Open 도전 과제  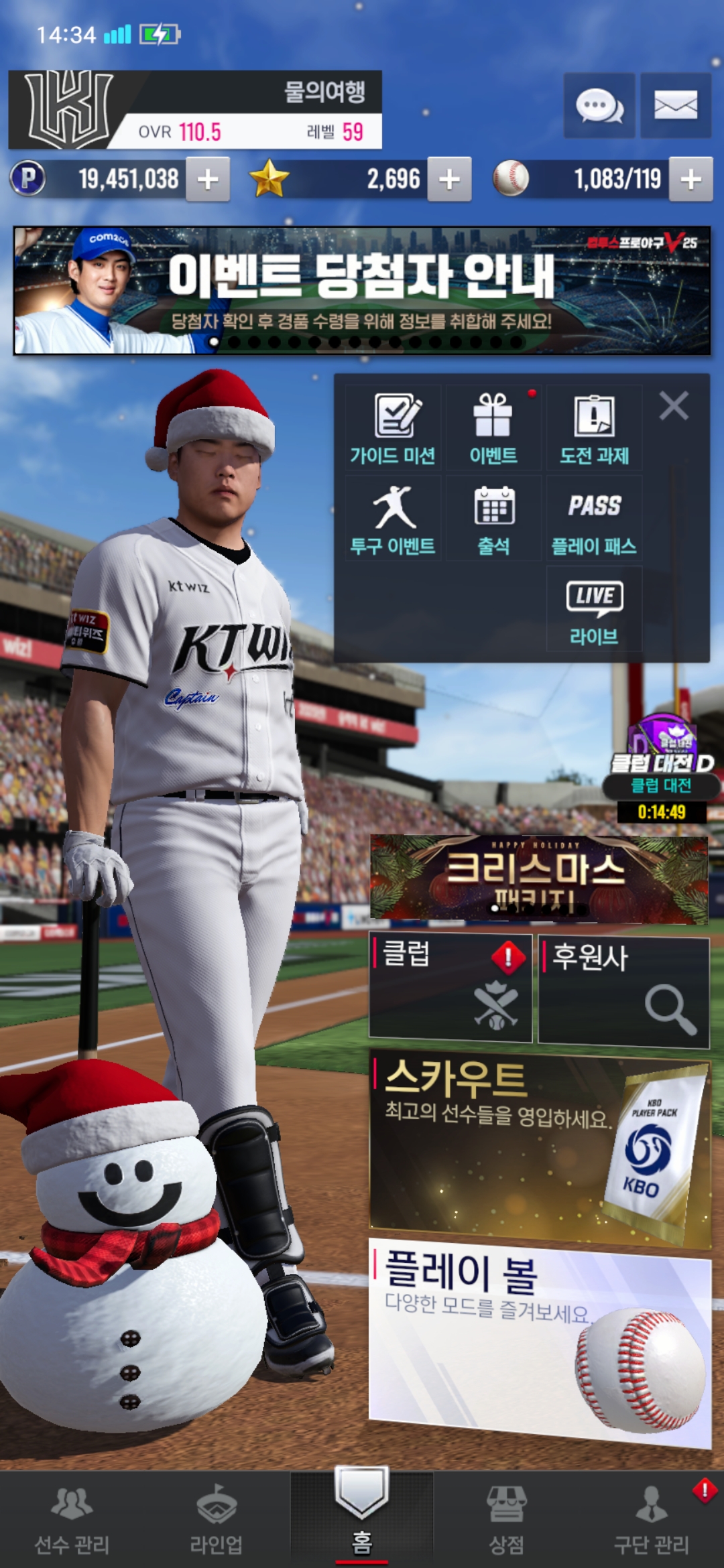(x=594, y=429)
